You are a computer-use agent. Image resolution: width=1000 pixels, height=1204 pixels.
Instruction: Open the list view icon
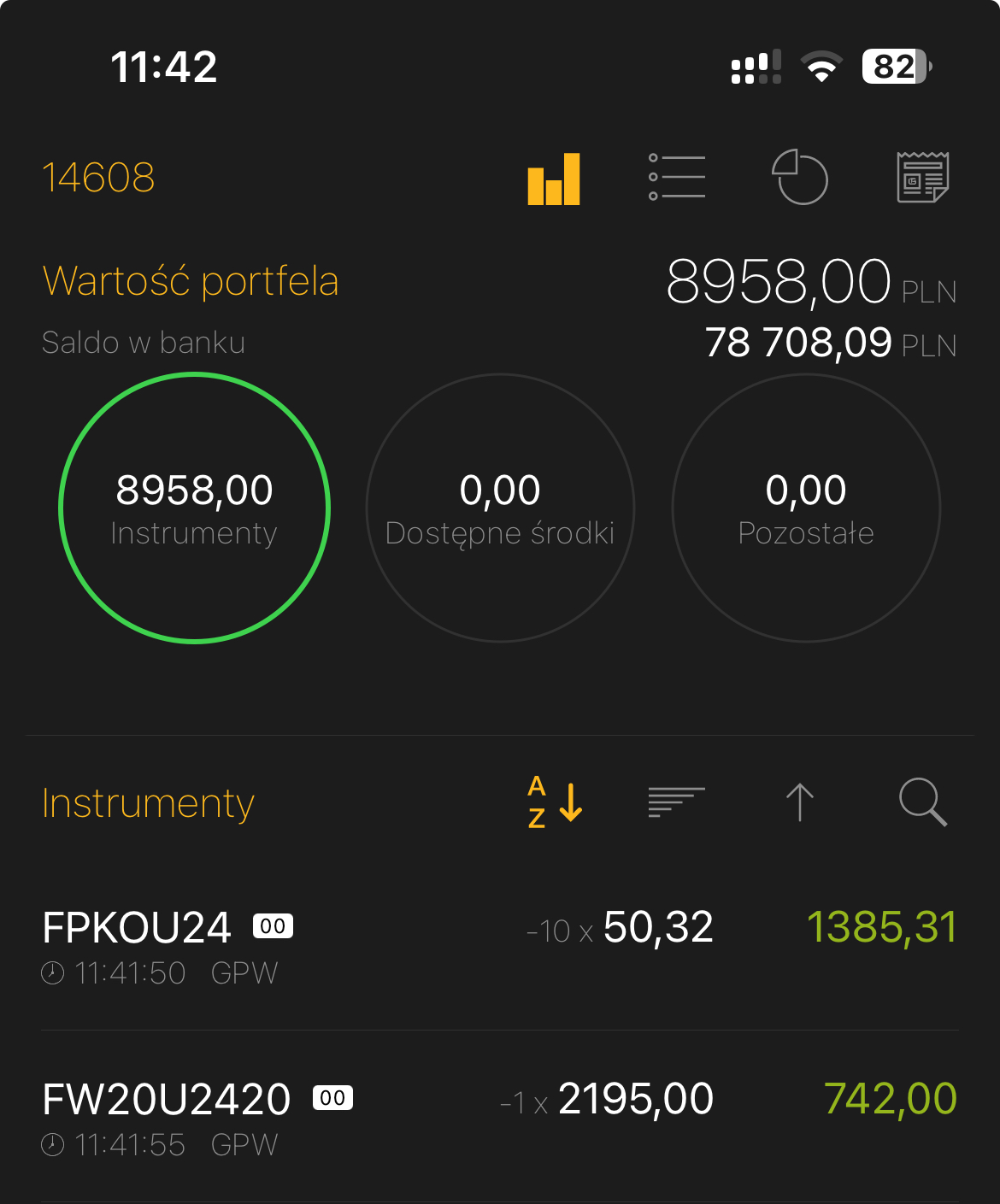[x=677, y=178]
